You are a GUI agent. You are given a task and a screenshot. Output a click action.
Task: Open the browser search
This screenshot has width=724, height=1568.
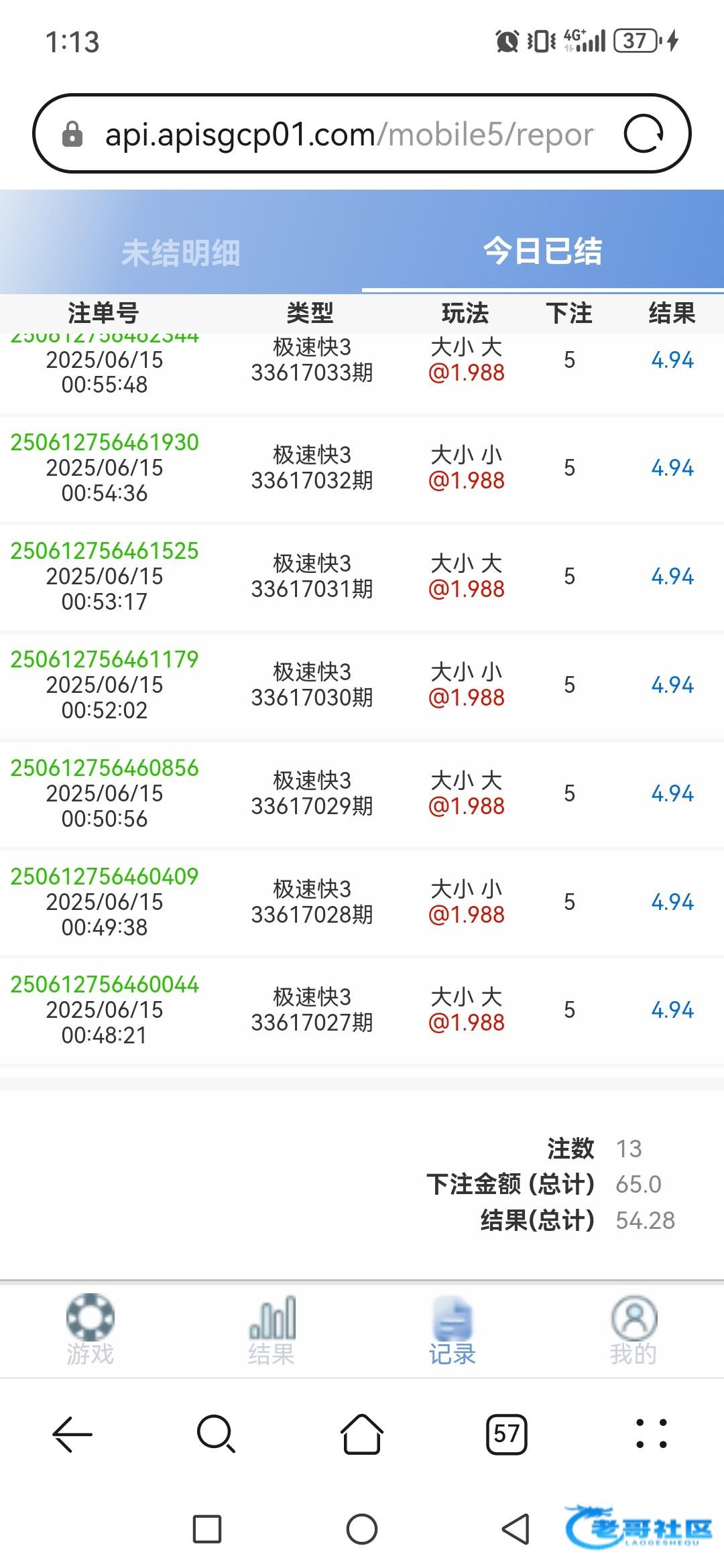tap(216, 1434)
